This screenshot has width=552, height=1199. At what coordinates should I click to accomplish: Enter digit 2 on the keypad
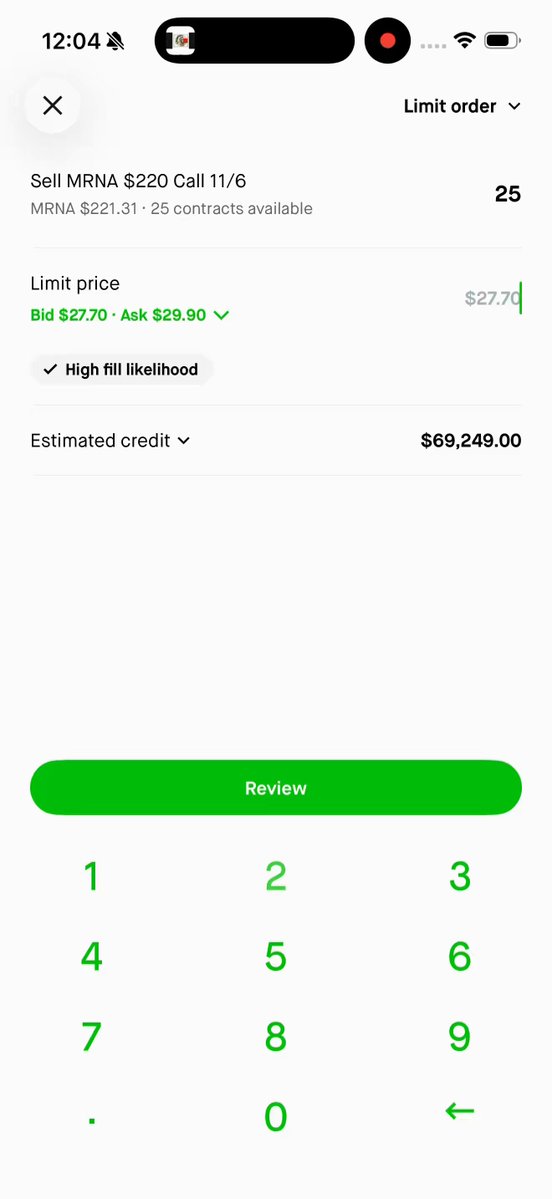276,876
